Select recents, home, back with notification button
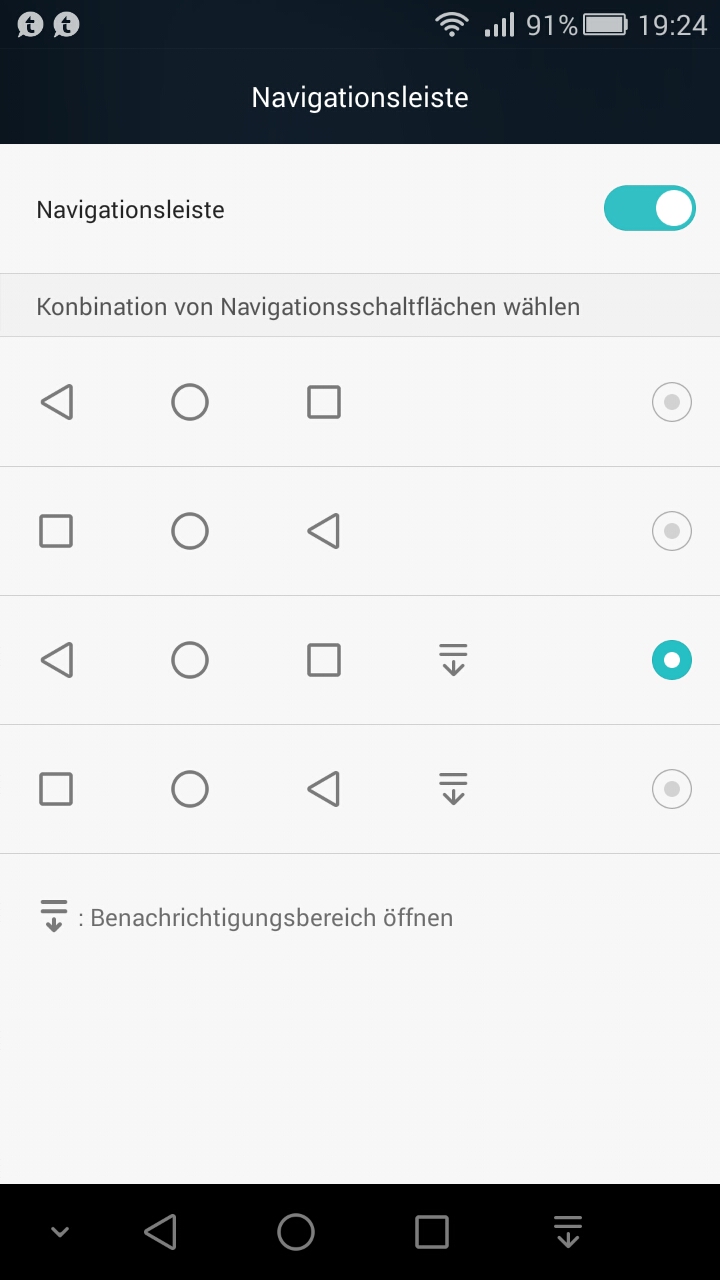 click(x=360, y=789)
